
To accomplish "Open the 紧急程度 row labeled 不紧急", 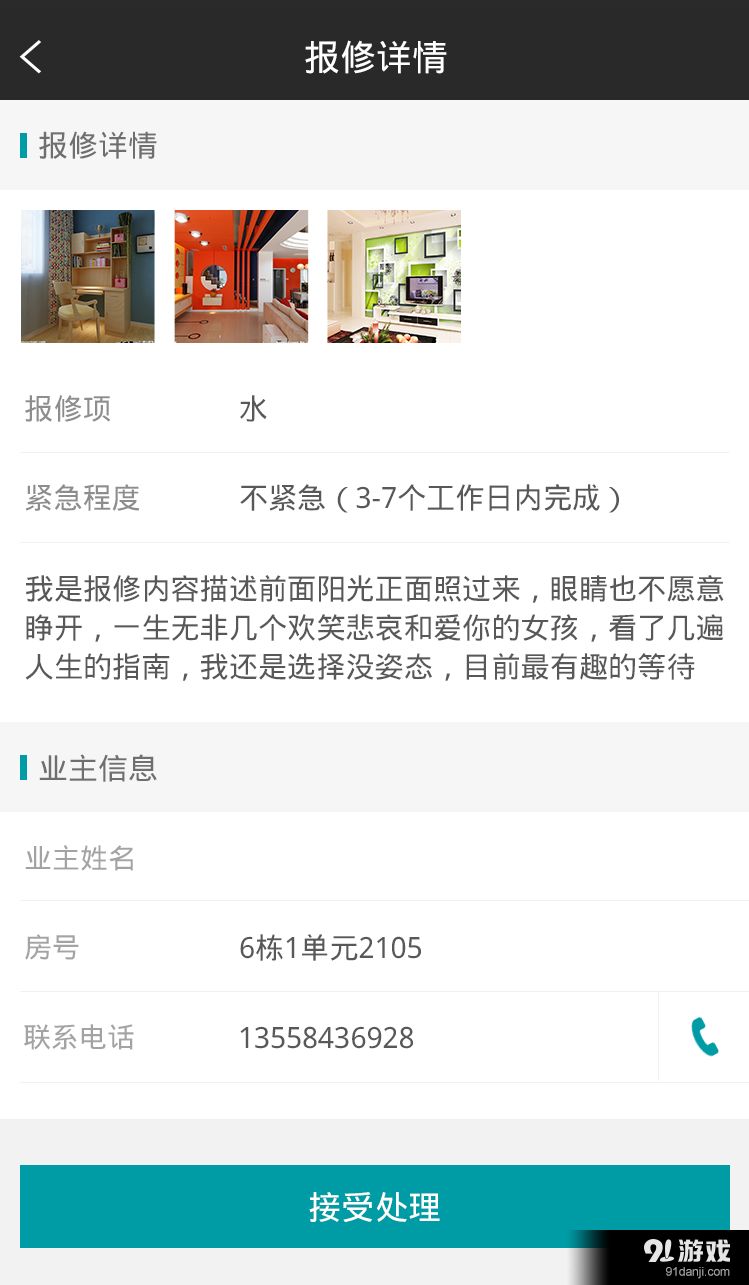I will pyautogui.click(x=374, y=498).
